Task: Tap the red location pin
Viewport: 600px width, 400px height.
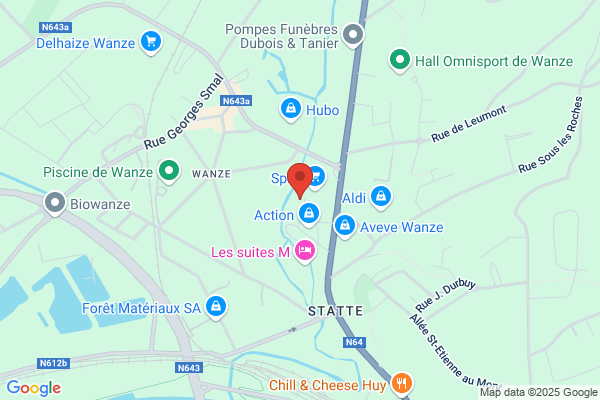Action: tap(300, 180)
